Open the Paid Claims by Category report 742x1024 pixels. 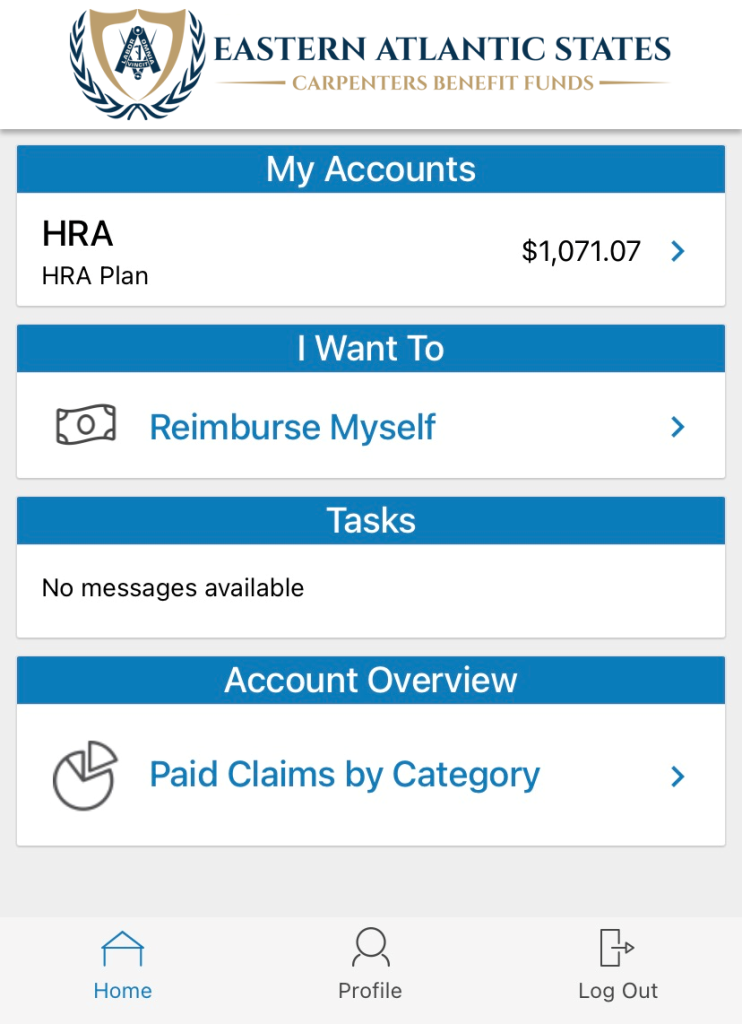pos(344,775)
